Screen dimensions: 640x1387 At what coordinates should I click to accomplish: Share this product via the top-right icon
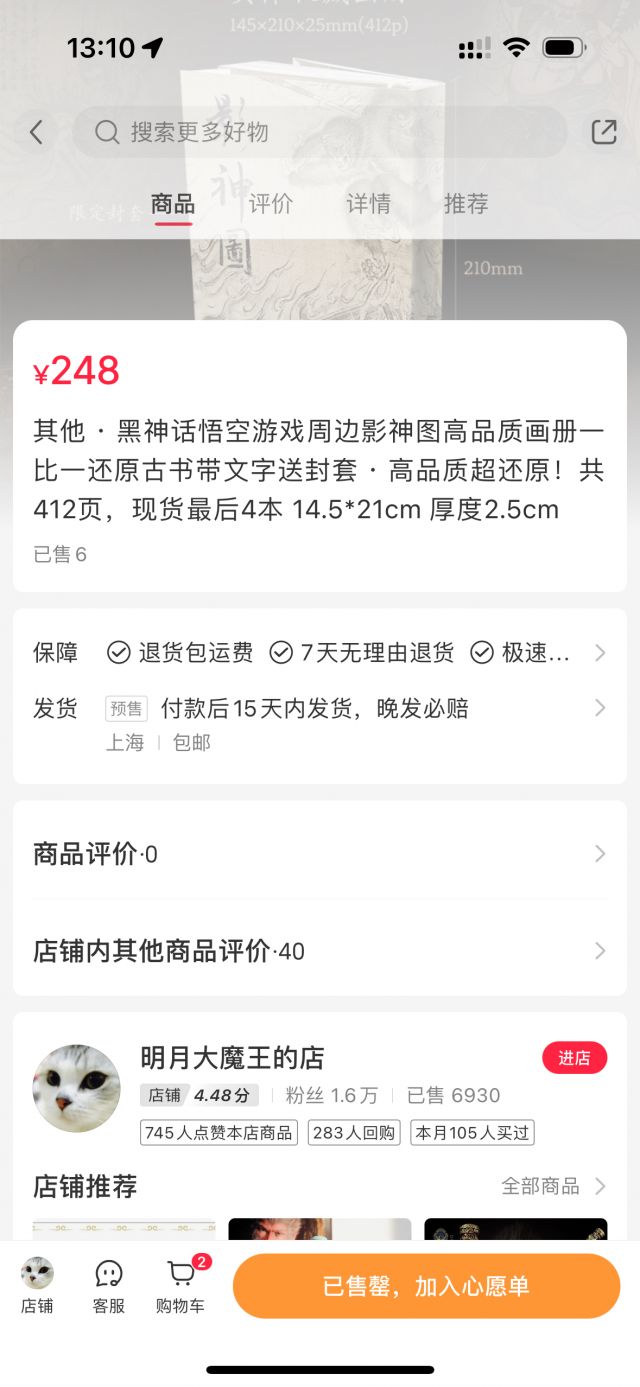coord(604,132)
